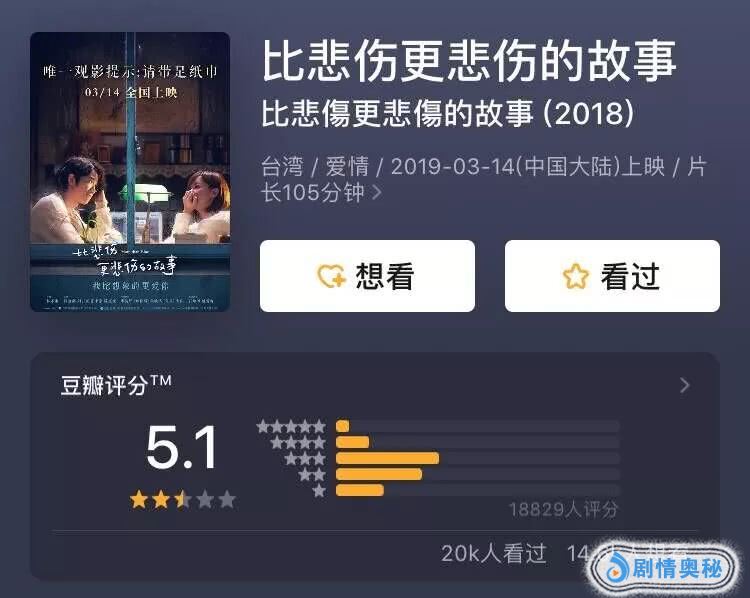Expand the movie info details chevron
Image resolution: width=750 pixels, height=598 pixels.
click(x=377, y=193)
